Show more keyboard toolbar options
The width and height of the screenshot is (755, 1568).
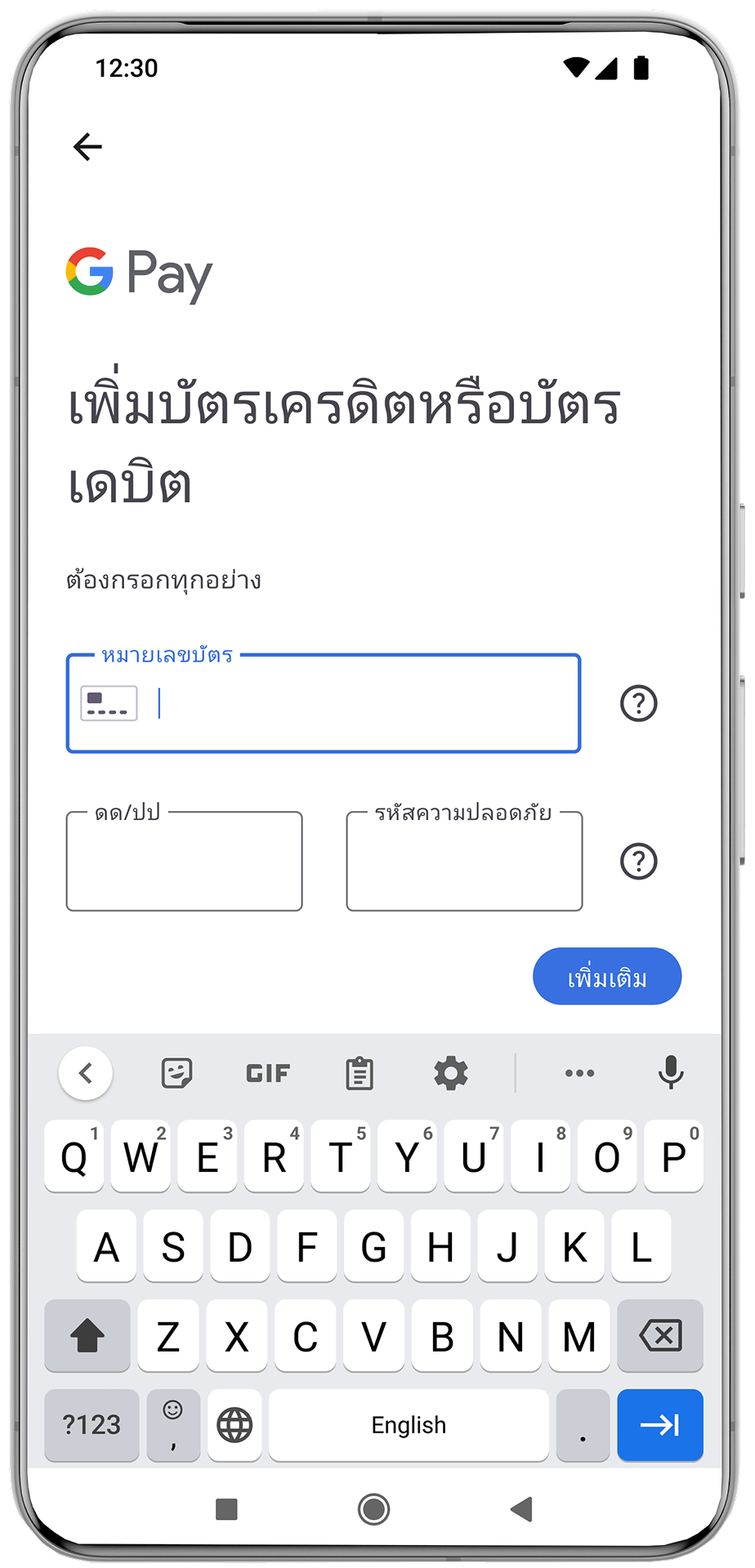(x=579, y=1073)
